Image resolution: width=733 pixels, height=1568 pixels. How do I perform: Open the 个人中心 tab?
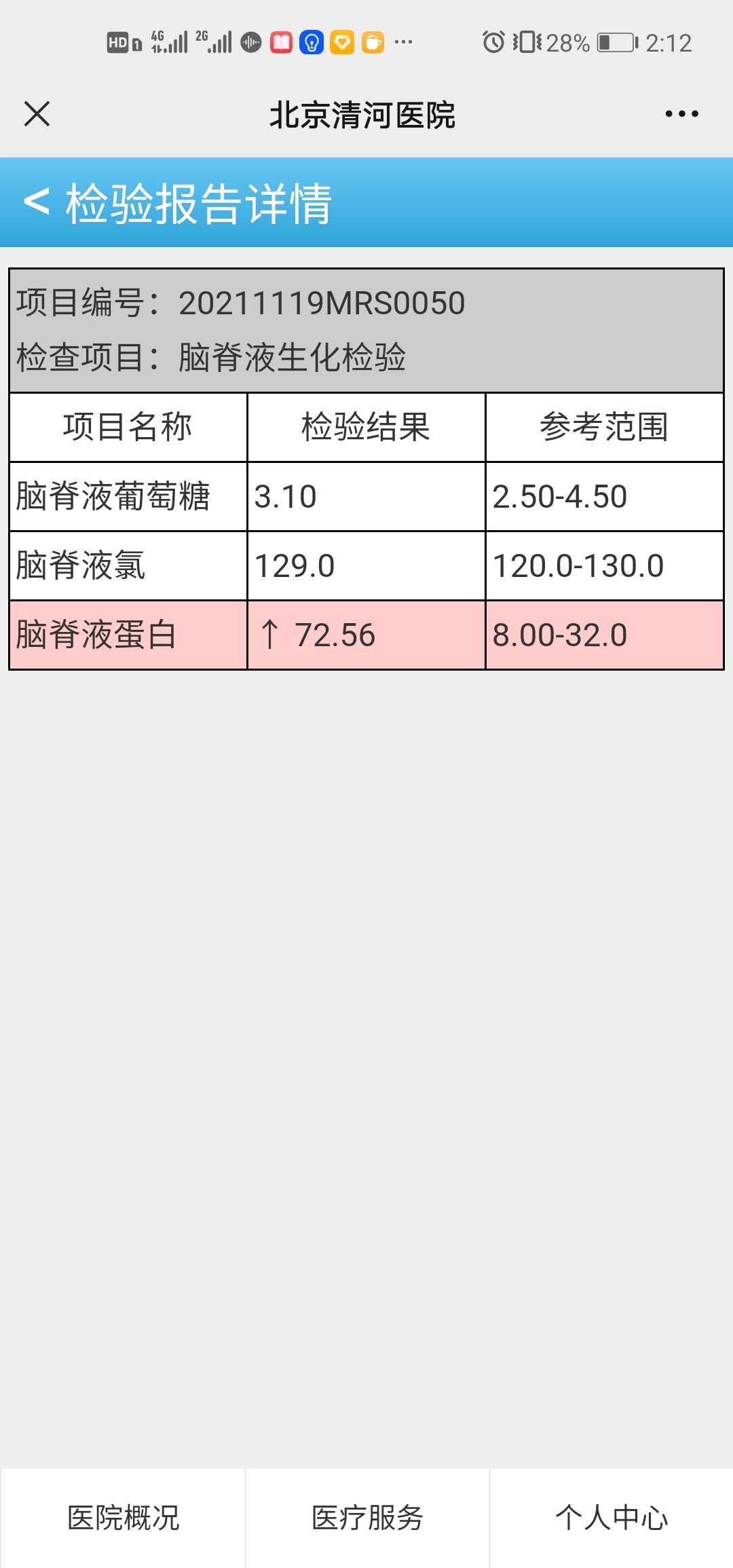click(612, 1518)
